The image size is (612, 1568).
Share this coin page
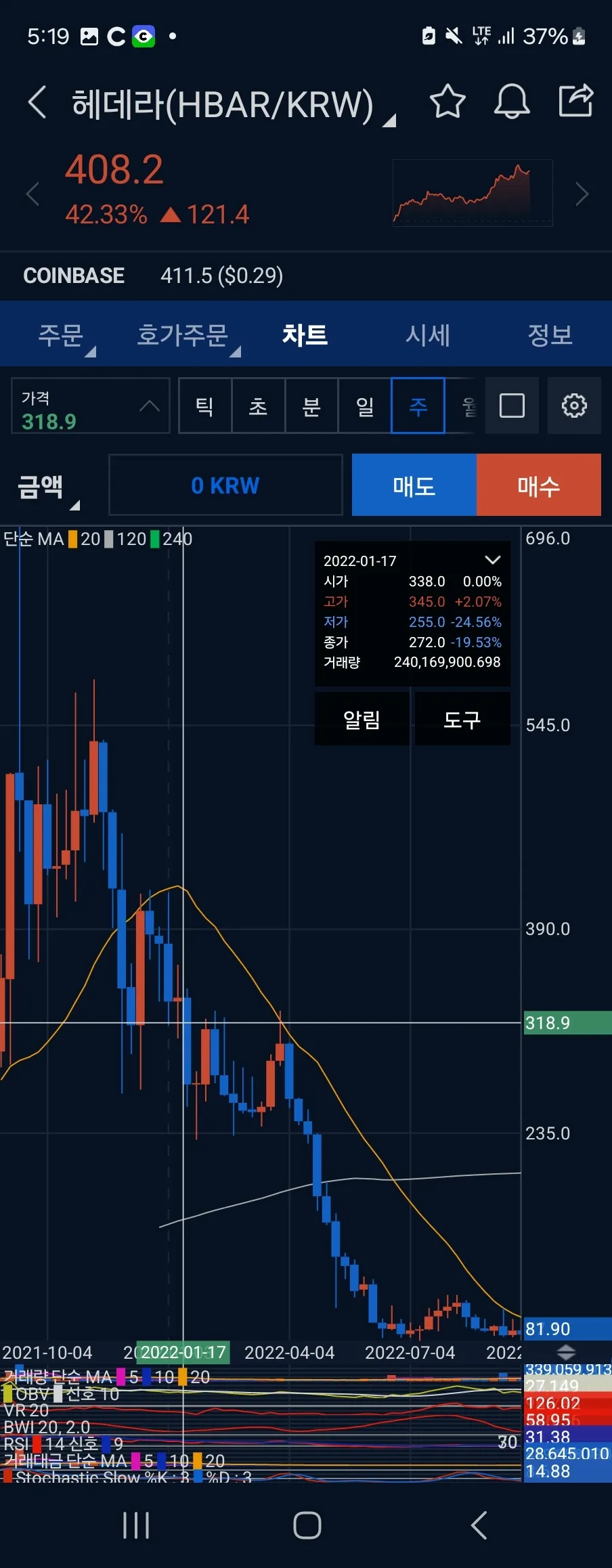575,101
